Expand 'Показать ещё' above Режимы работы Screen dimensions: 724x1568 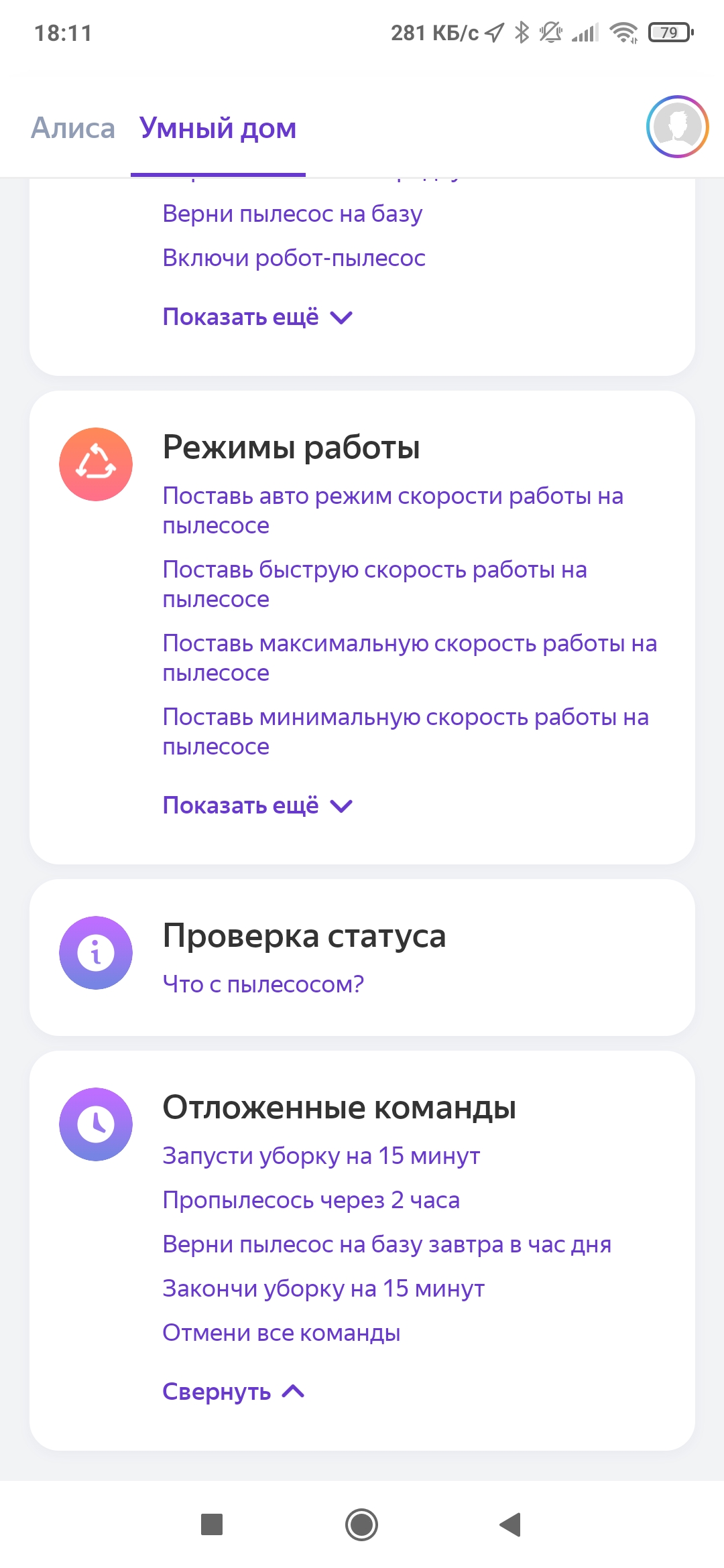(257, 317)
